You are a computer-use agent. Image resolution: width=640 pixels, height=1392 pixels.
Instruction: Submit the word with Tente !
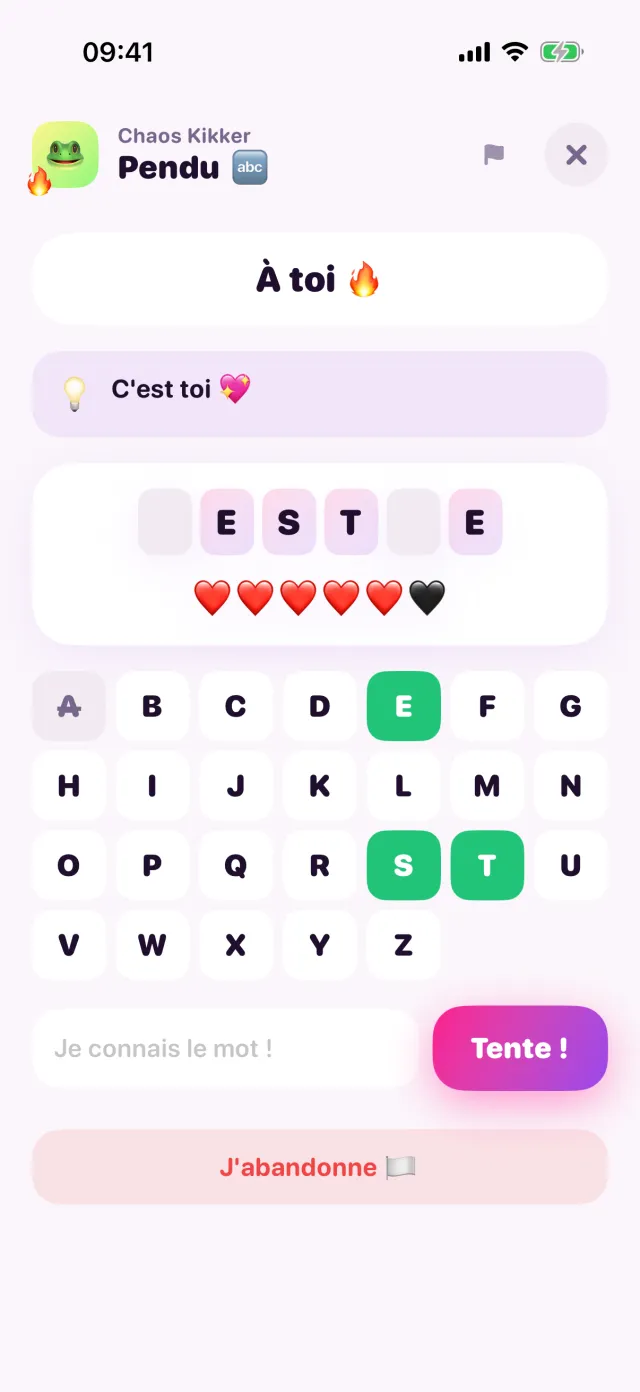coord(520,1048)
